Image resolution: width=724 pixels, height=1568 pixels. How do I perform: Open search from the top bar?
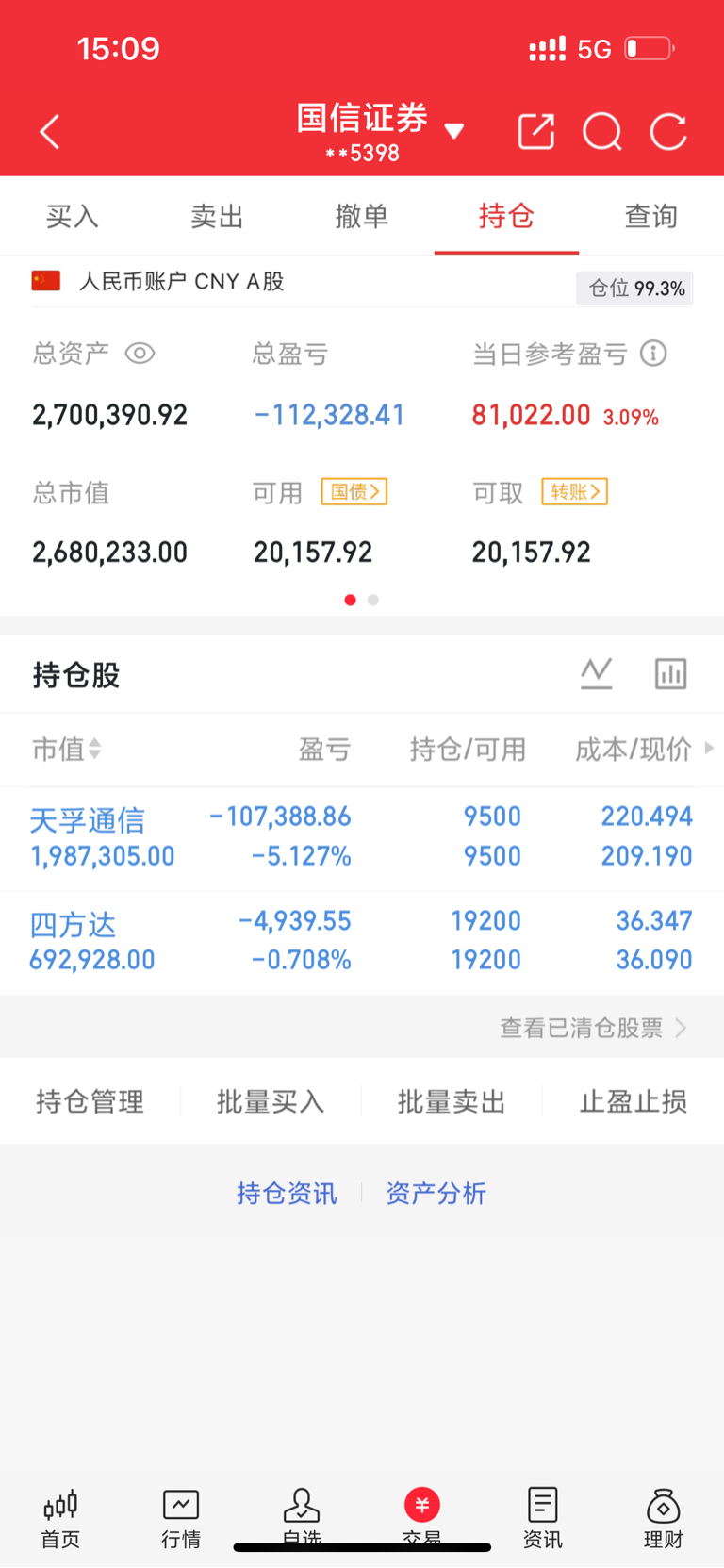pyautogui.click(x=602, y=132)
